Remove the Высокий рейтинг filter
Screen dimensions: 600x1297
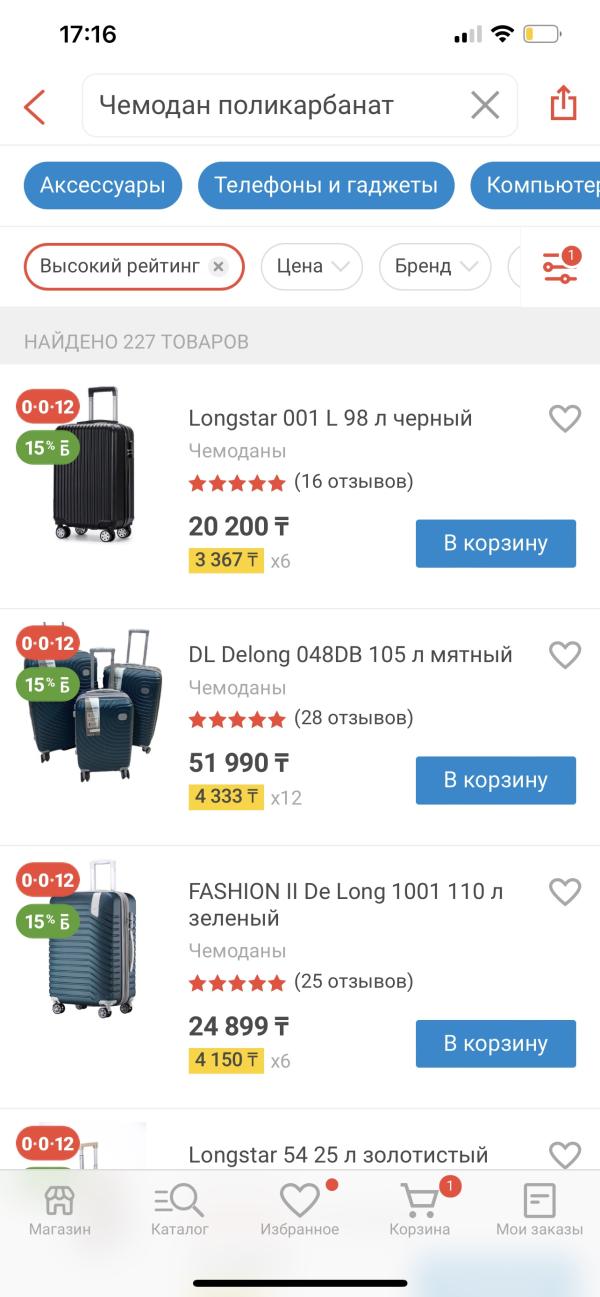pyautogui.click(x=219, y=267)
